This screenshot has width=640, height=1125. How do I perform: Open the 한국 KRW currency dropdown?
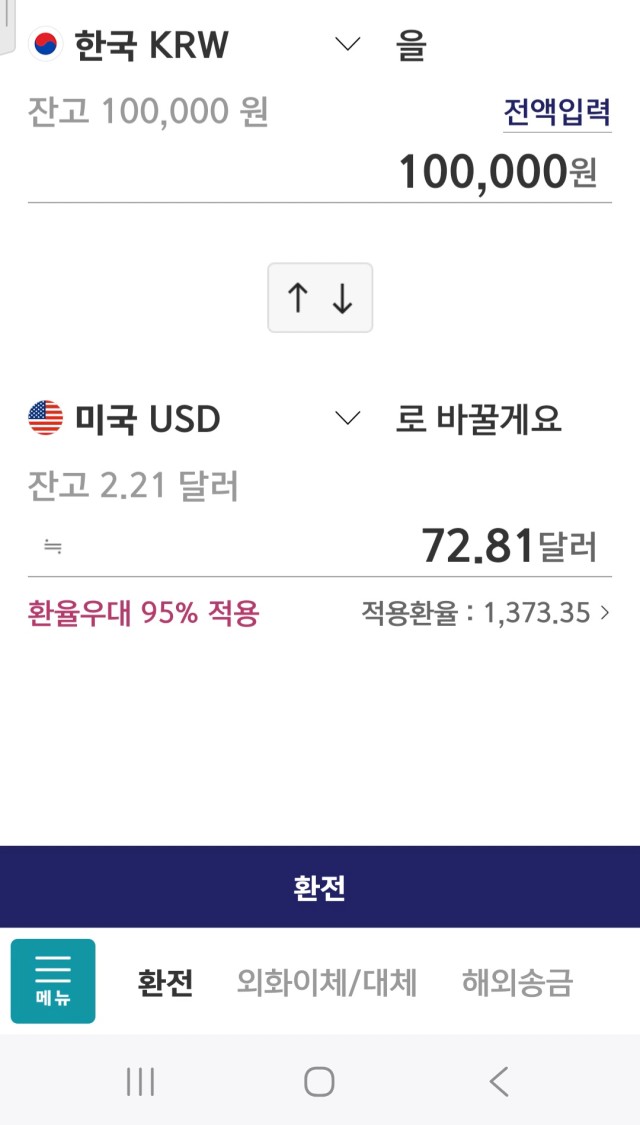tap(194, 45)
